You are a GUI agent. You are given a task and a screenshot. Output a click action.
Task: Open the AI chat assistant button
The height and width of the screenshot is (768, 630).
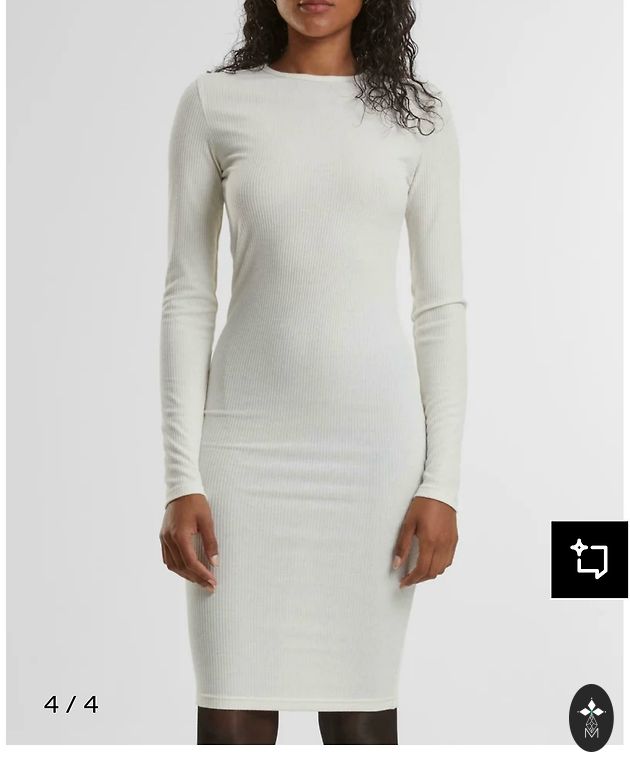pyautogui.click(x=589, y=559)
